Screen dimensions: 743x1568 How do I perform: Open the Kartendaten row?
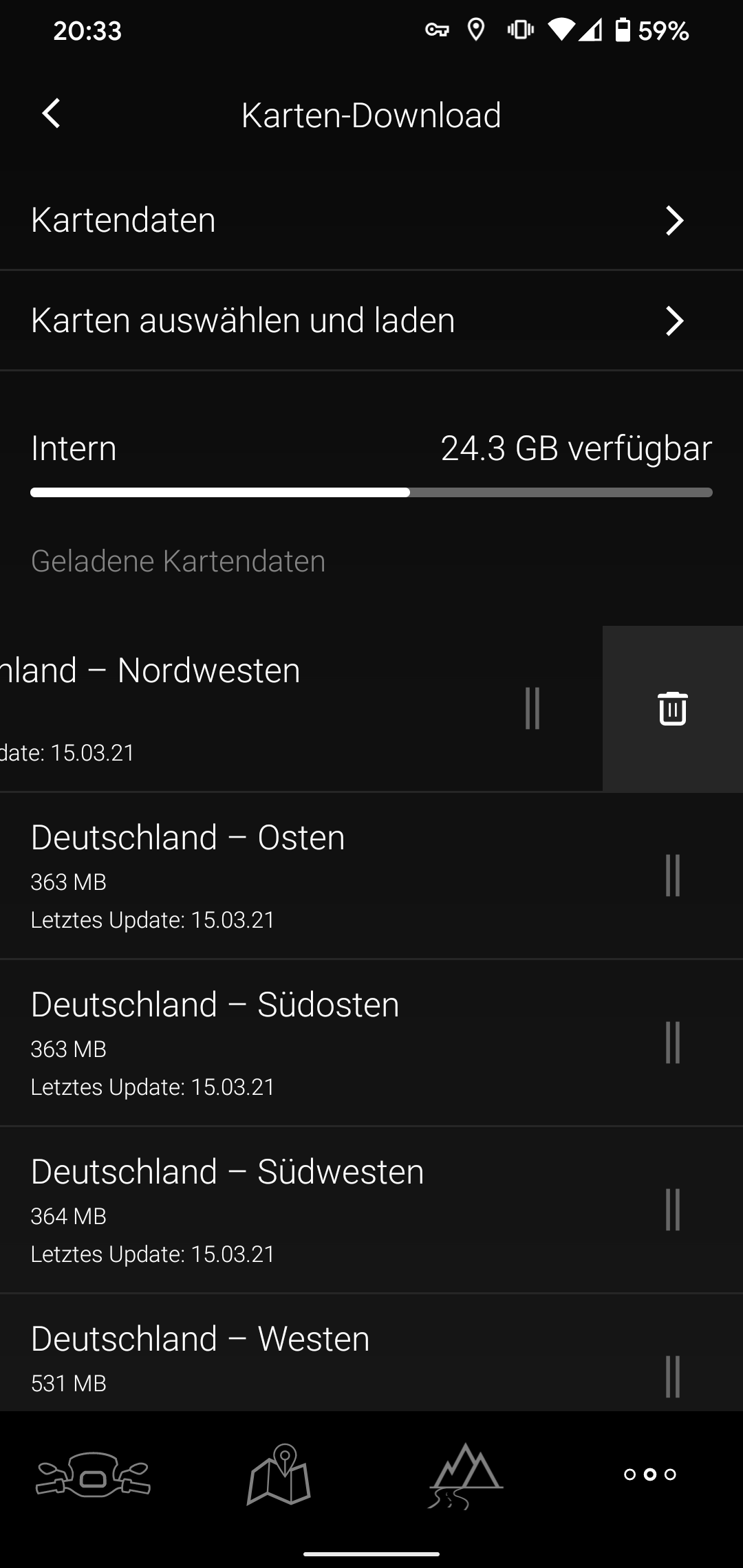point(371,220)
